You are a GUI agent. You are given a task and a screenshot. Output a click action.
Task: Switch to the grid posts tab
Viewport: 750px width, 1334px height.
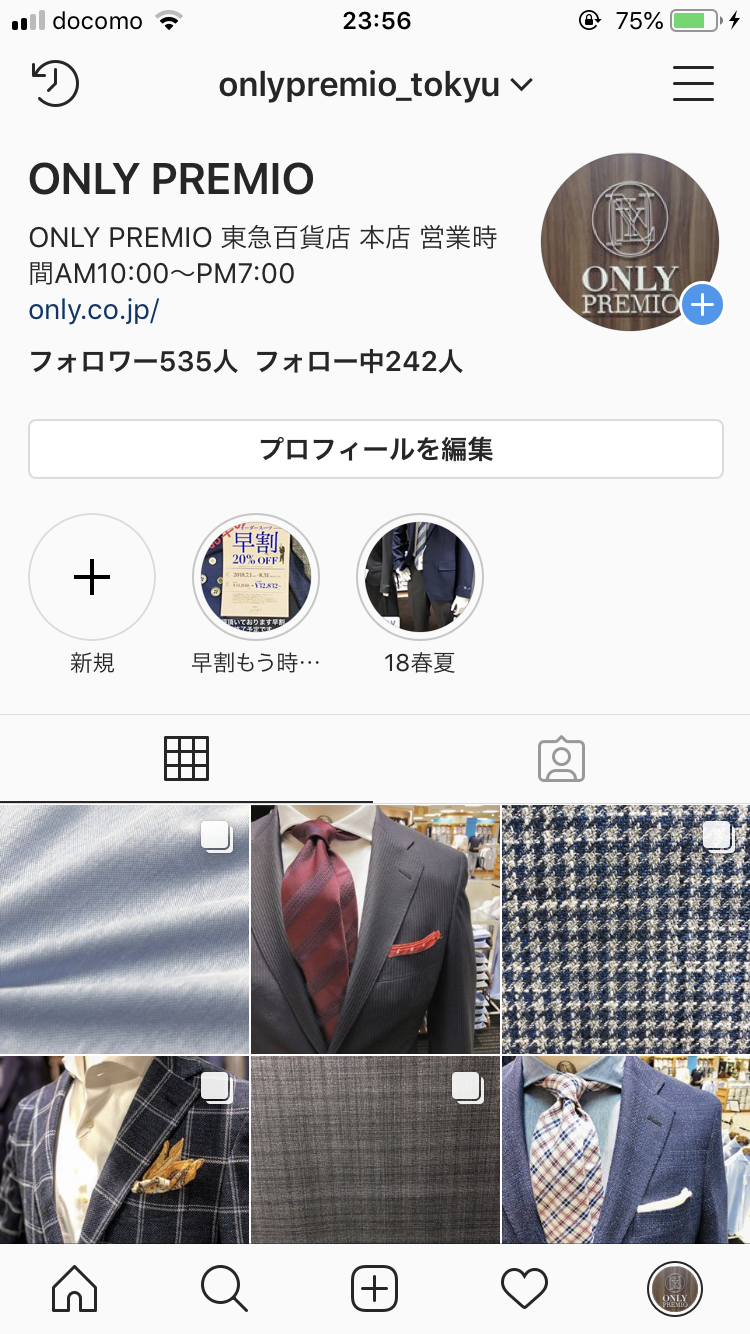pyautogui.click(x=186, y=759)
